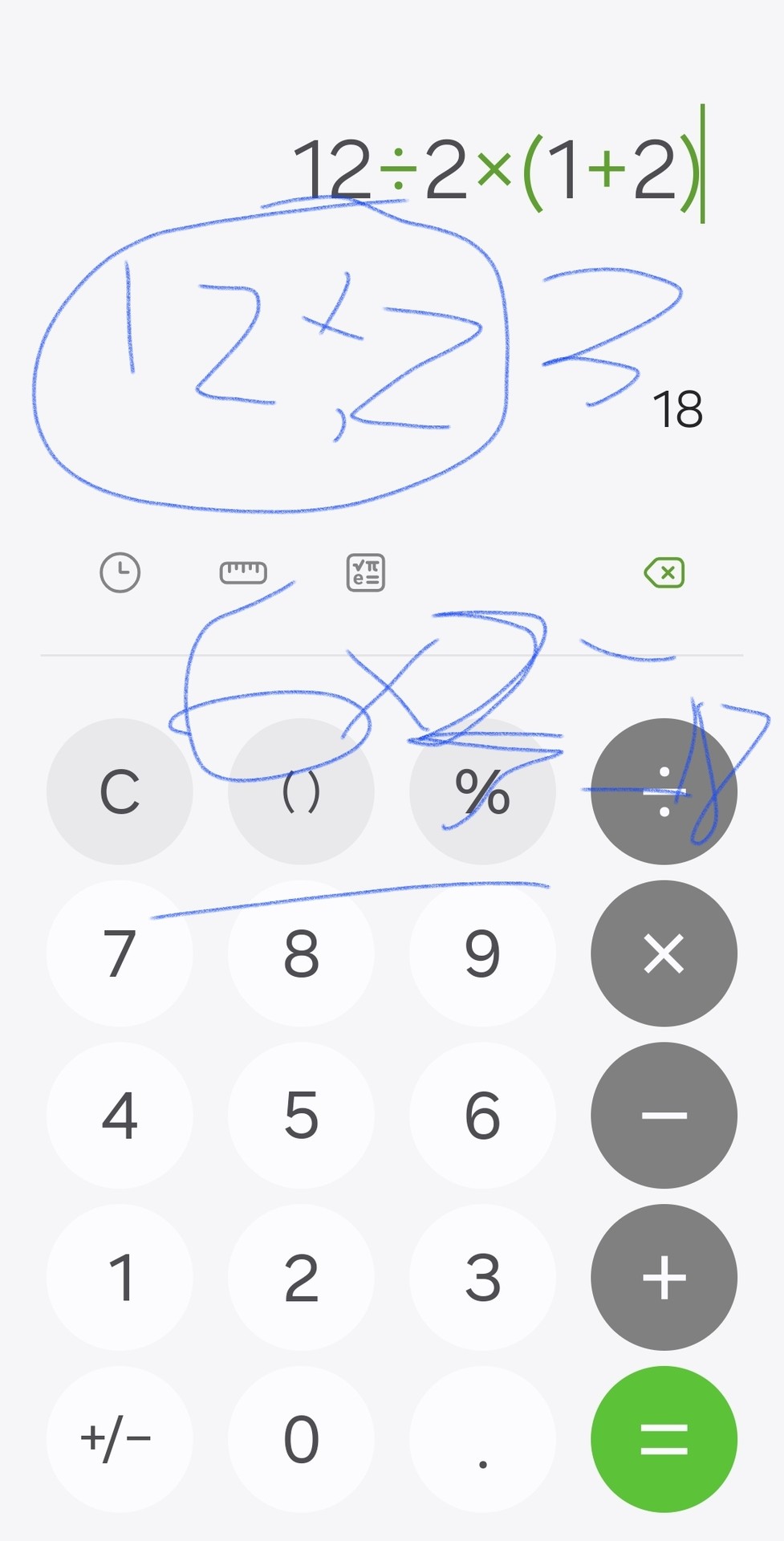Enter the digit 8
The image size is (784, 1541).
tap(301, 953)
